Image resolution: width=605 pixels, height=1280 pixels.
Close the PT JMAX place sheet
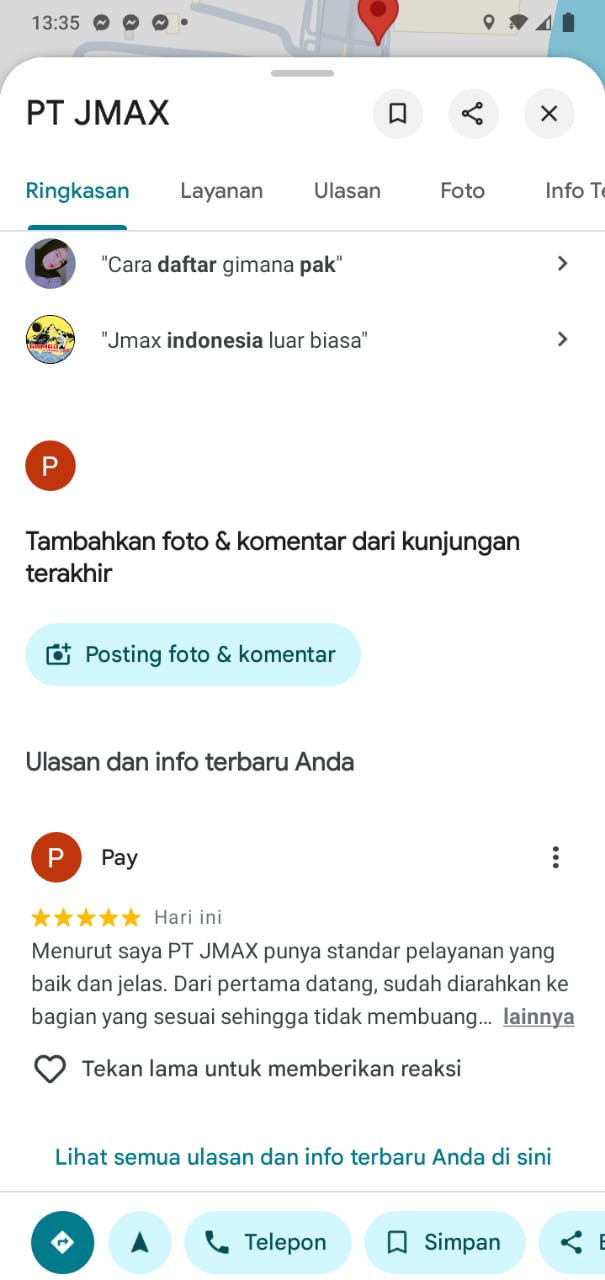549,114
